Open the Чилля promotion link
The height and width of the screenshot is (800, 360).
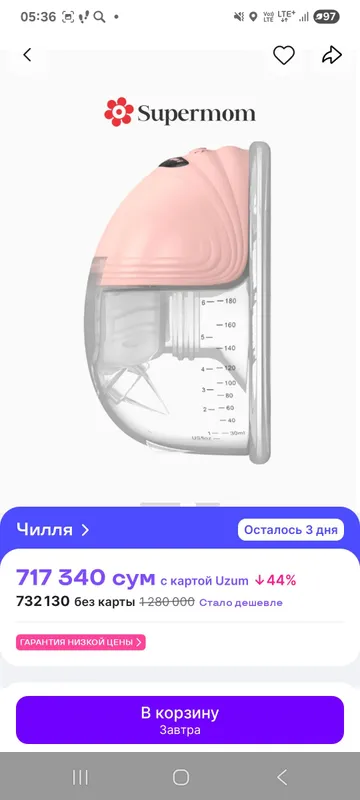click(x=53, y=530)
